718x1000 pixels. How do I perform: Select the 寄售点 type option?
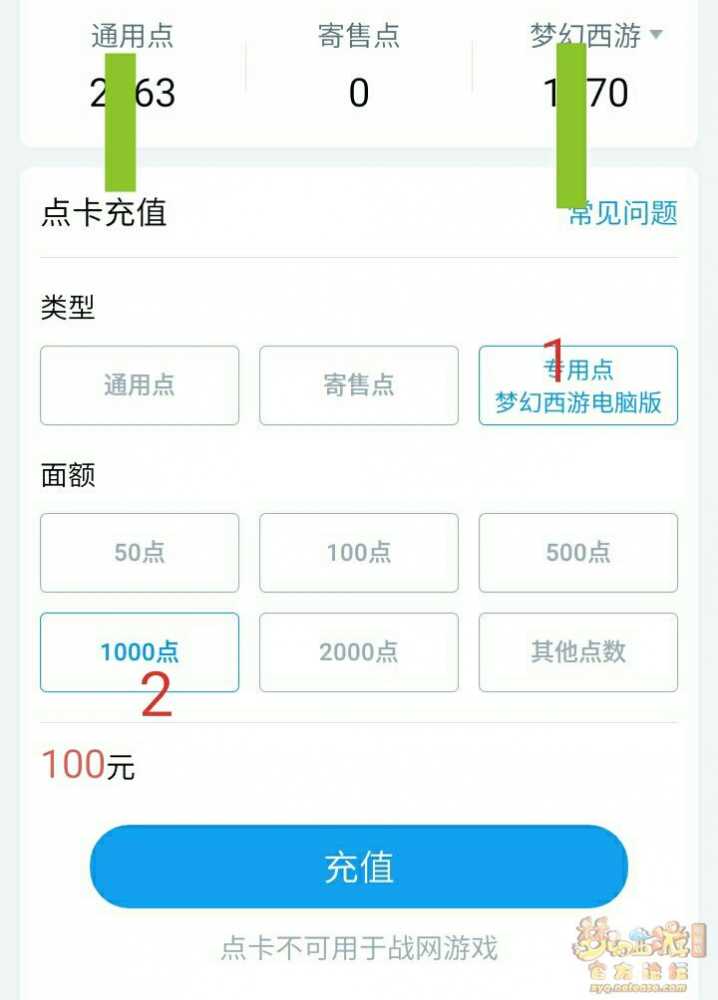(358, 385)
